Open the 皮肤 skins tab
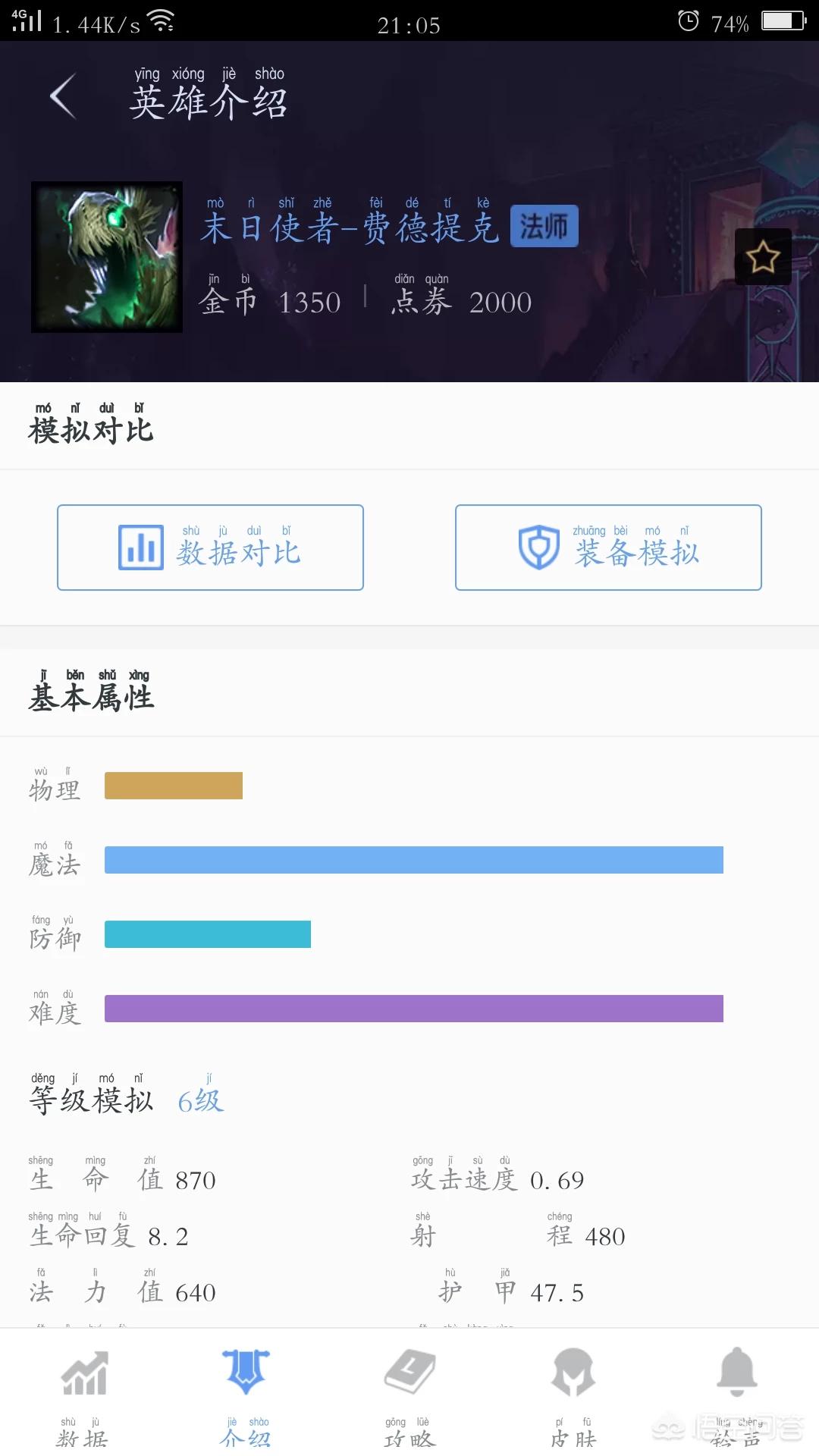The width and height of the screenshot is (819, 1456). [x=573, y=1394]
